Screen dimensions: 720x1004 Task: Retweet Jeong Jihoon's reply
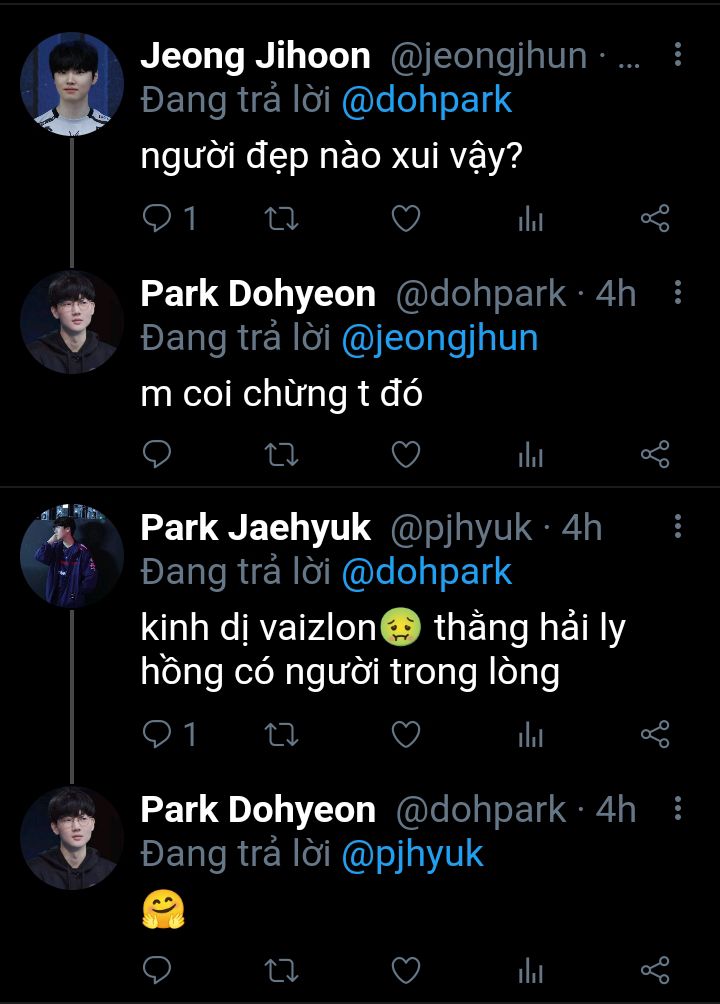[281, 219]
